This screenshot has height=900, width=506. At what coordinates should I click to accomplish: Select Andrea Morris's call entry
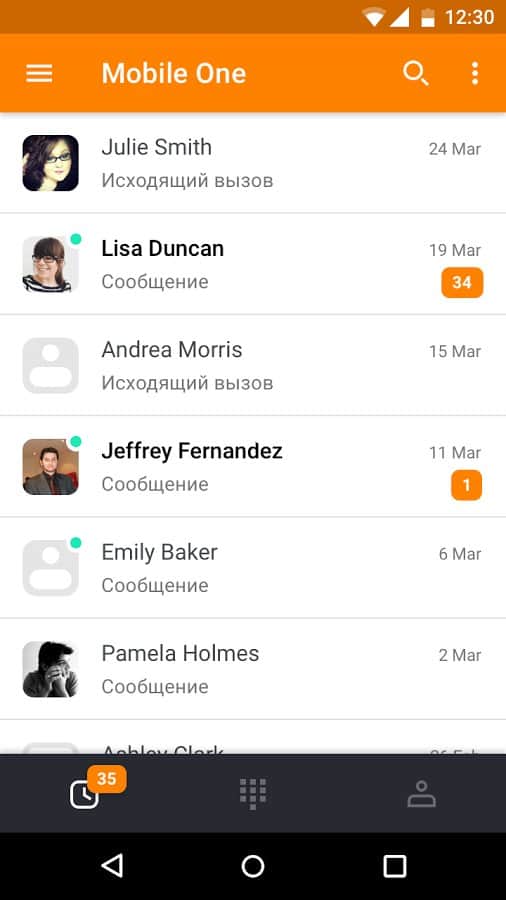click(x=253, y=365)
